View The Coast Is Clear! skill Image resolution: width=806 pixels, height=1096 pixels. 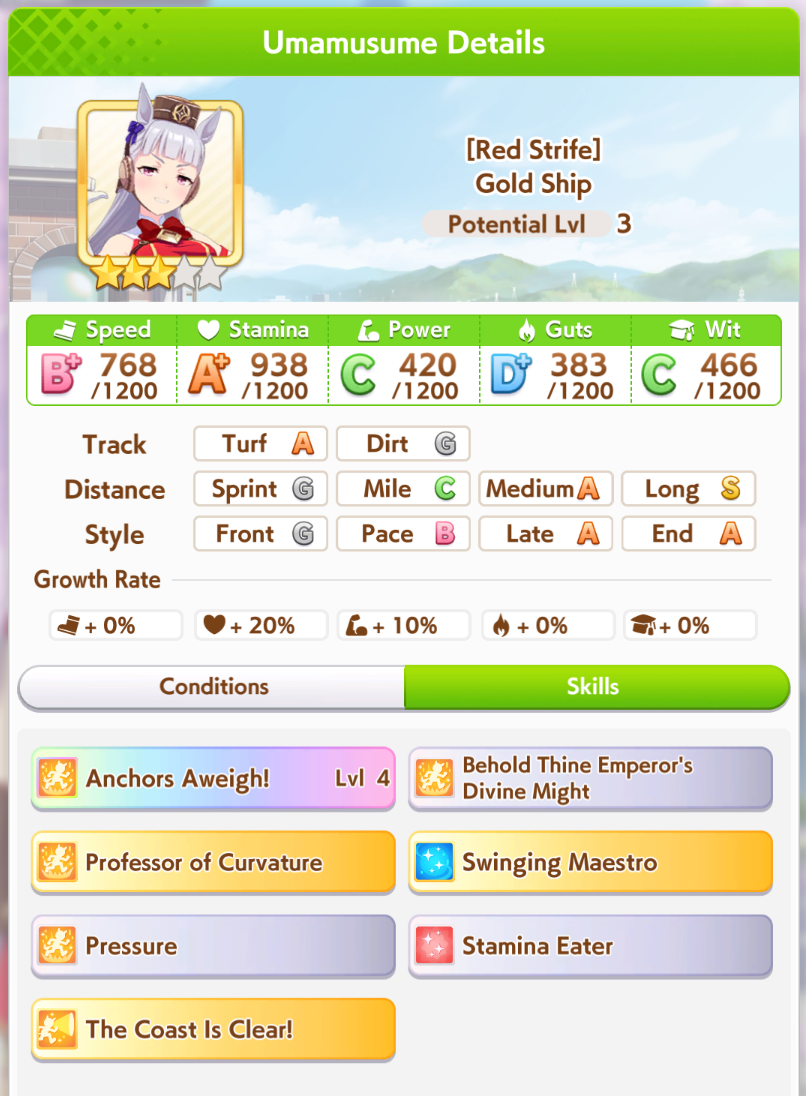tap(213, 1029)
